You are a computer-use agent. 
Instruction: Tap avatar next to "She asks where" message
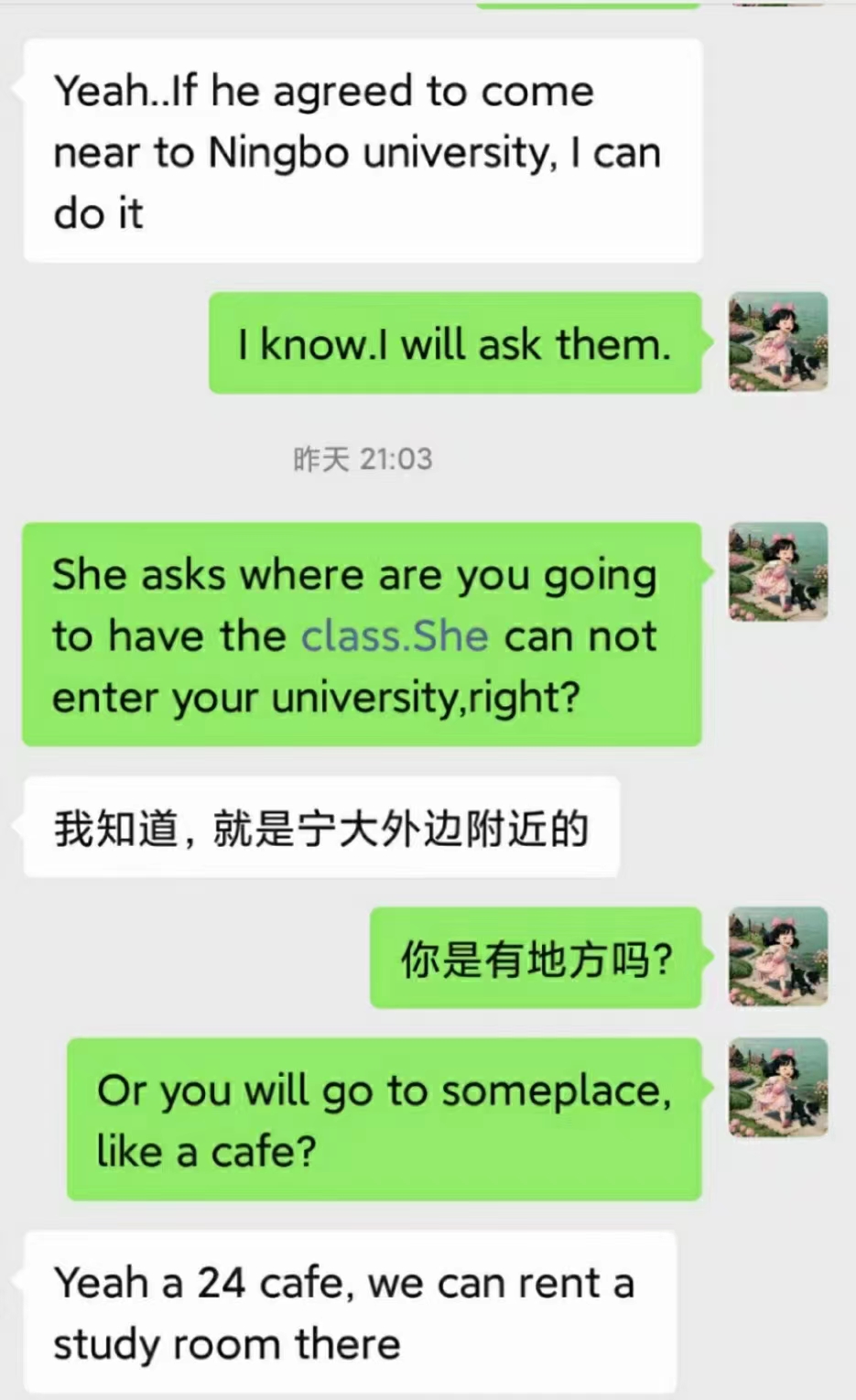pos(777,572)
